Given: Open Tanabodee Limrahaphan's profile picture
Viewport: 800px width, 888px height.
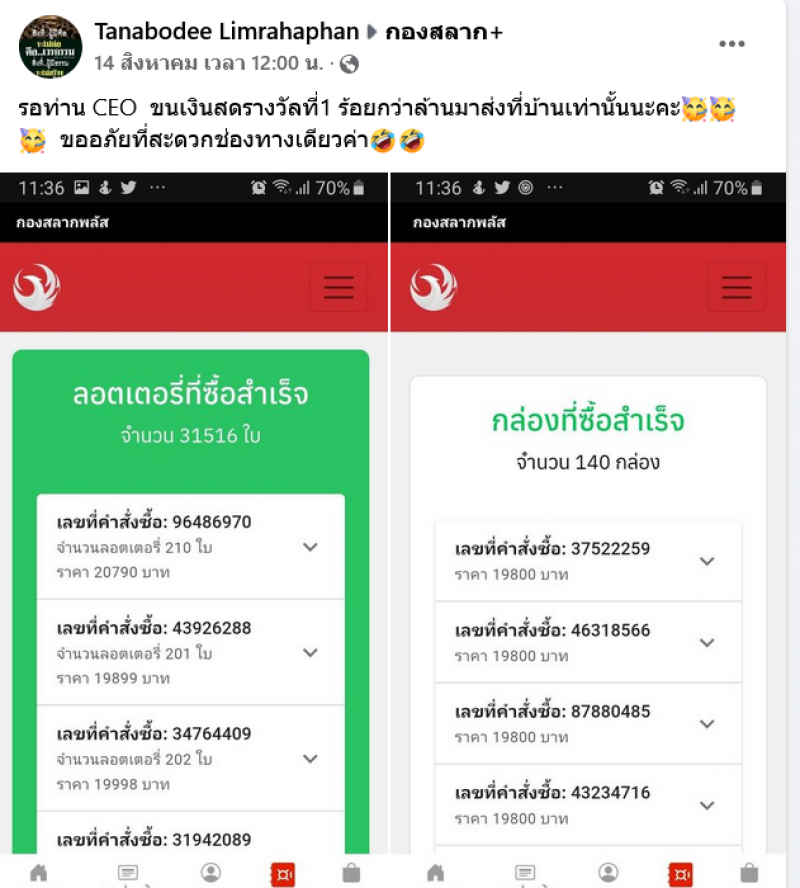Looking at the screenshot, I should [51, 47].
